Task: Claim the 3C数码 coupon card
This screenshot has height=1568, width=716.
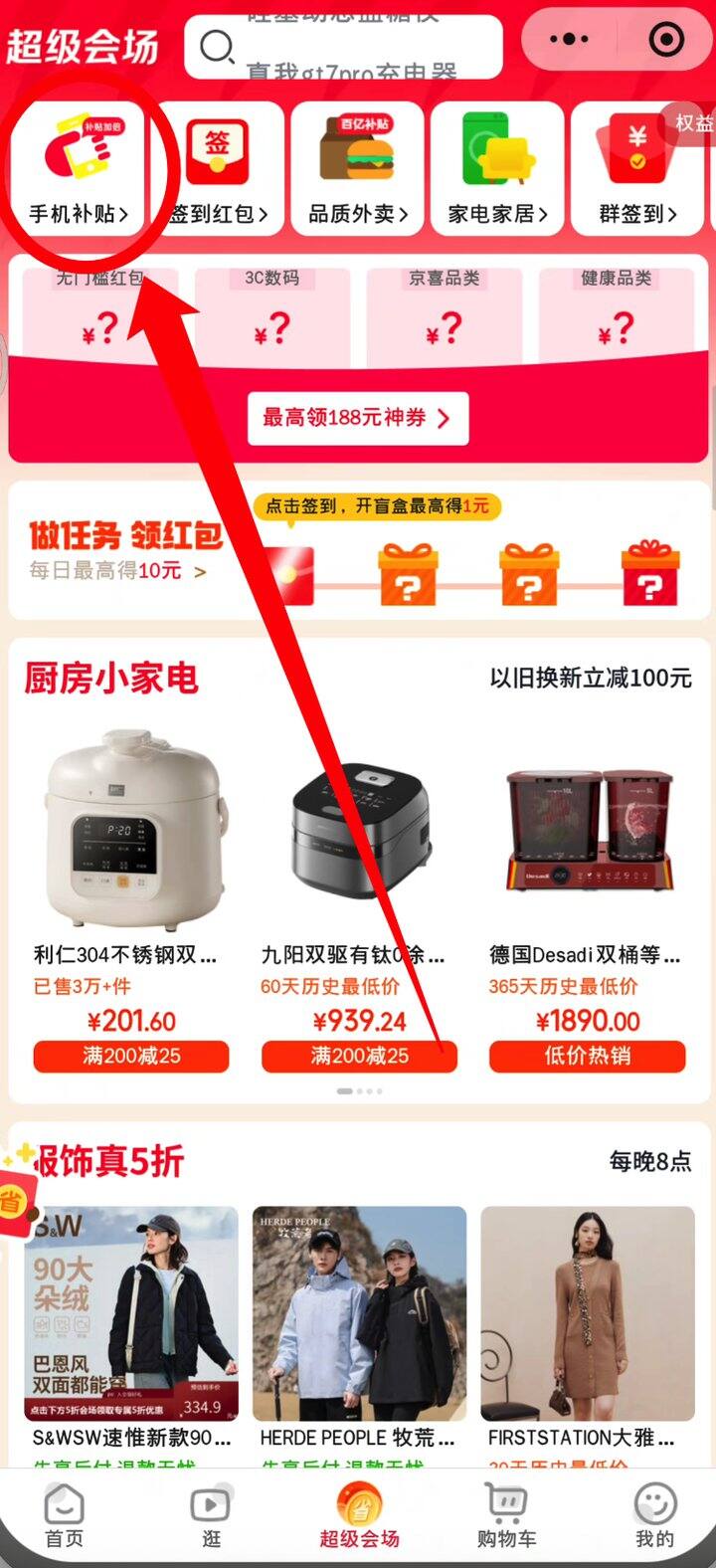Action: [271, 313]
